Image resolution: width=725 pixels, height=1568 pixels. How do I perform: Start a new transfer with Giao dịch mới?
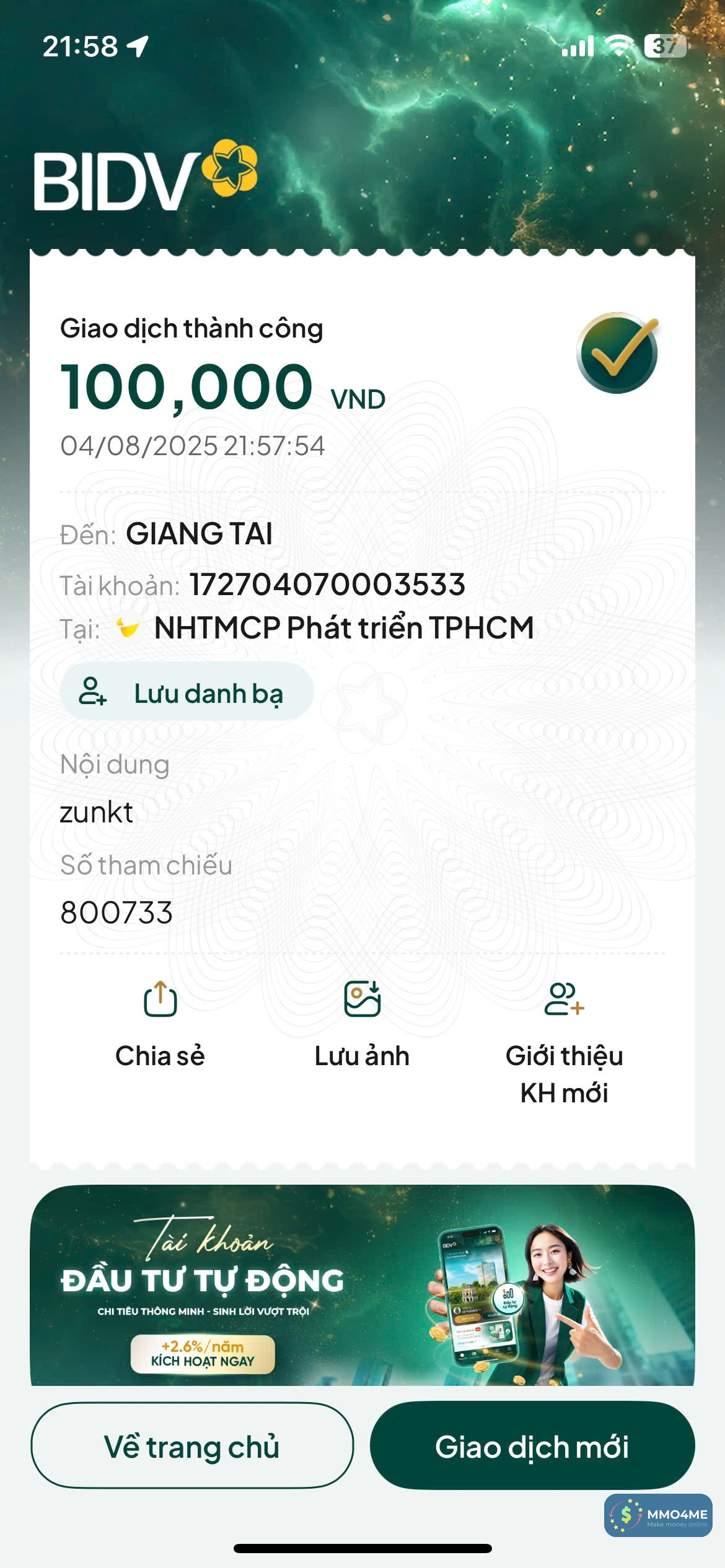(532, 1446)
